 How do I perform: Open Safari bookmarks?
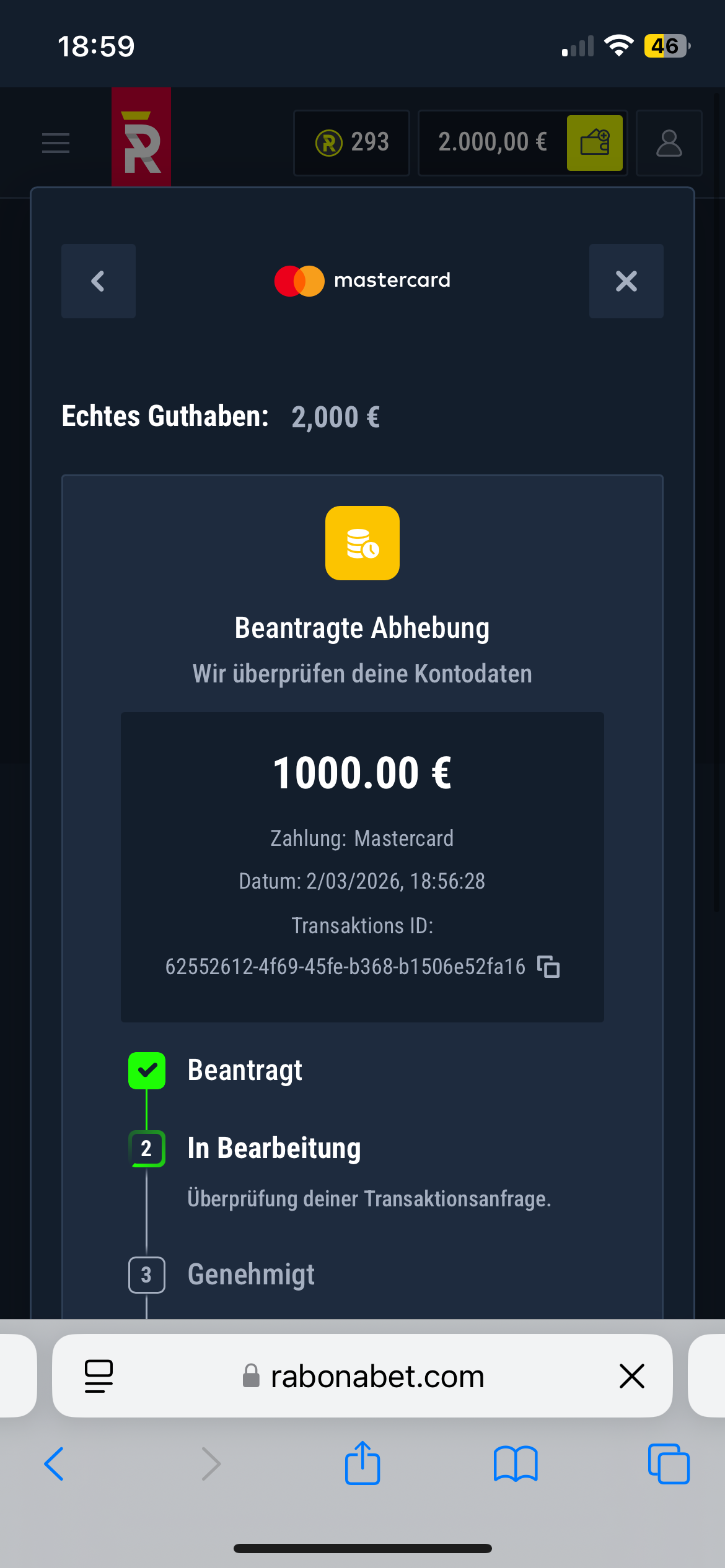(516, 1464)
